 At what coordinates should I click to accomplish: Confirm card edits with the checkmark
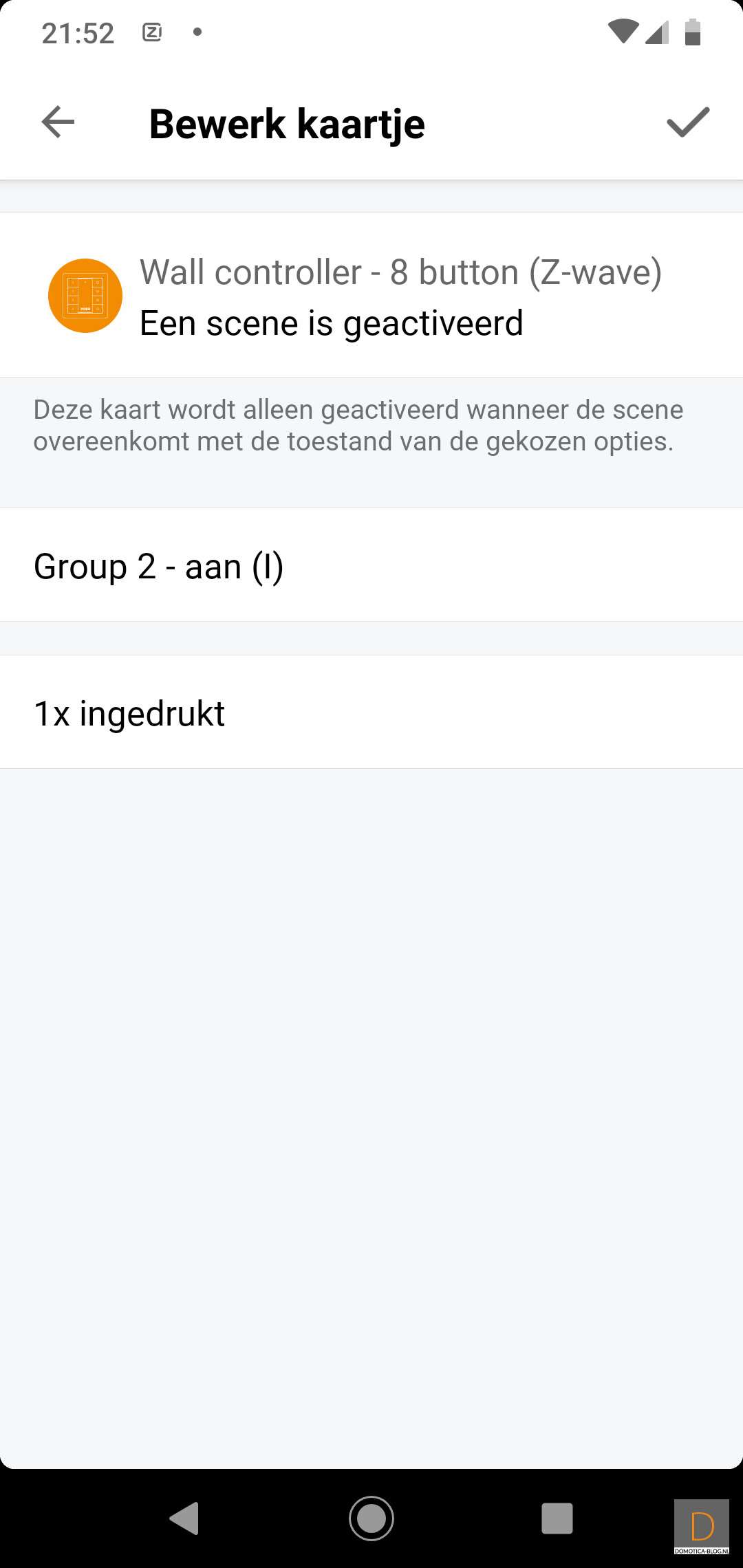pos(687,122)
